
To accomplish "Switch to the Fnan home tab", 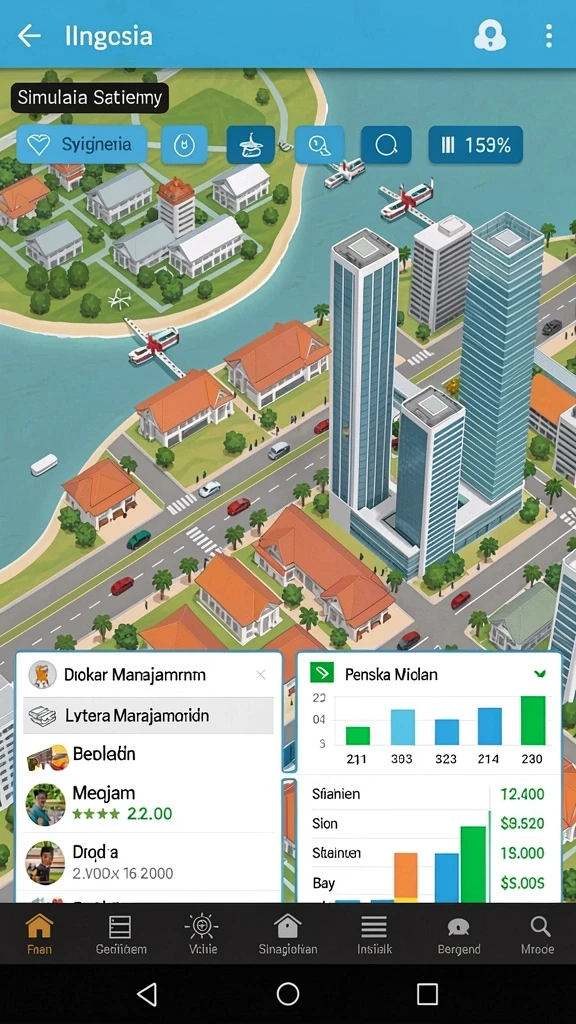I will coord(39,935).
